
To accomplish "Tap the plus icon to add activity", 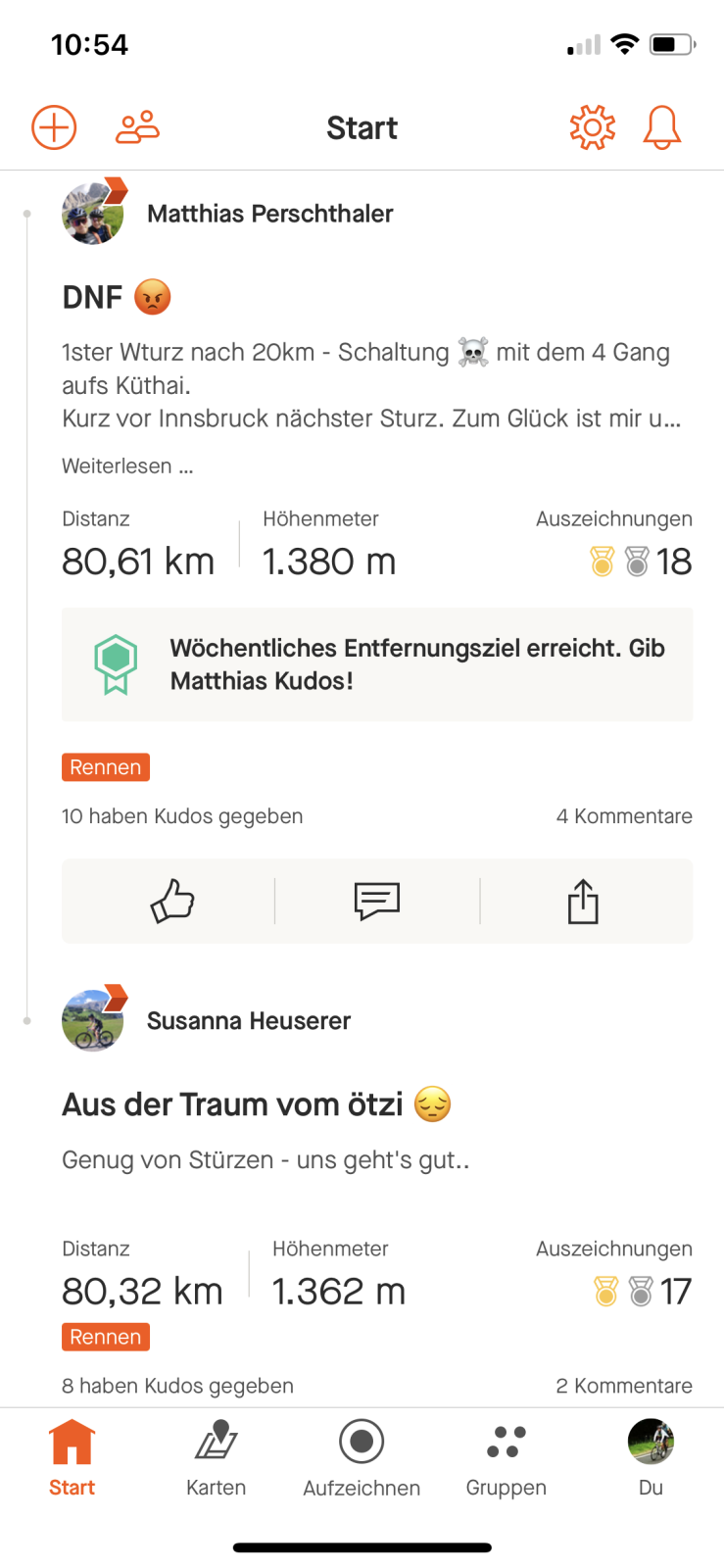I will pyautogui.click(x=54, y=127).
